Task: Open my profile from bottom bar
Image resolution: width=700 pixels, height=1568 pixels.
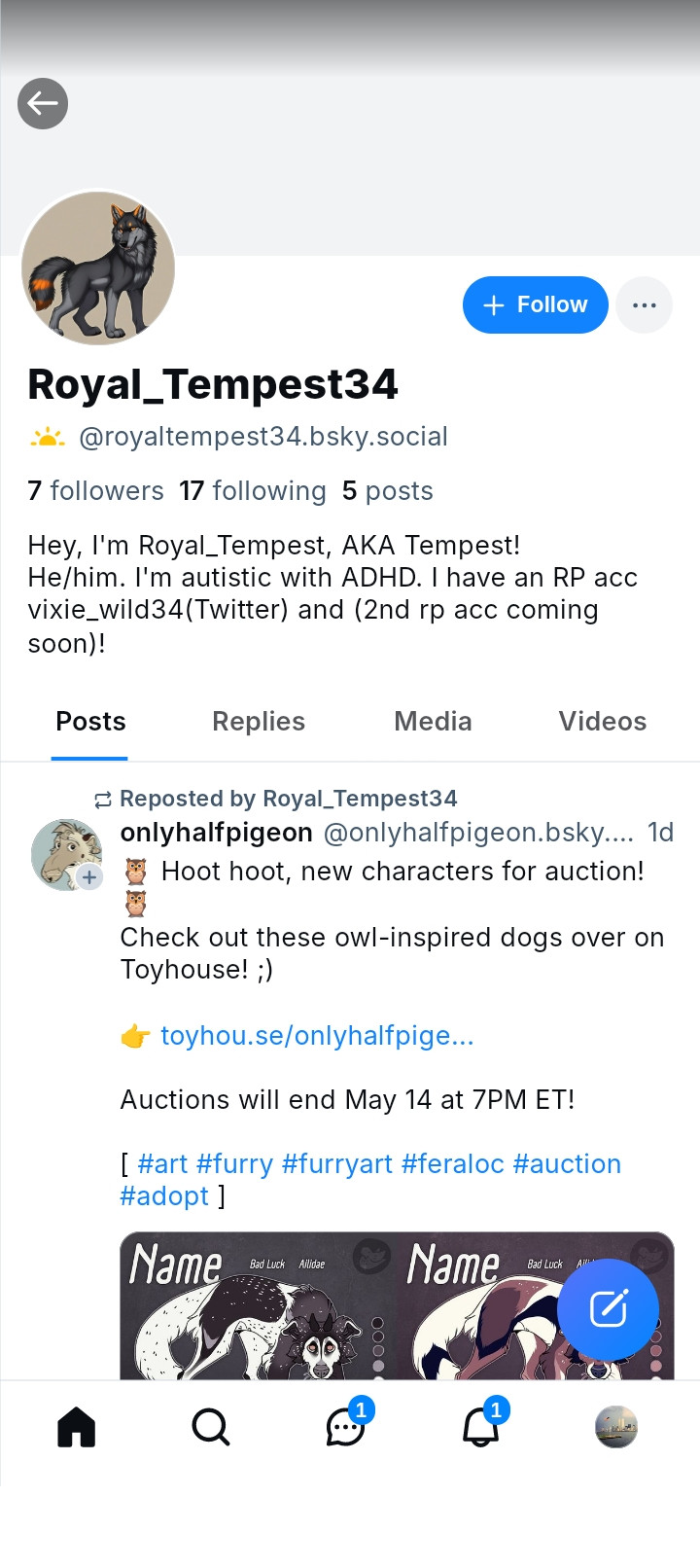Action: pos(616,1428)
